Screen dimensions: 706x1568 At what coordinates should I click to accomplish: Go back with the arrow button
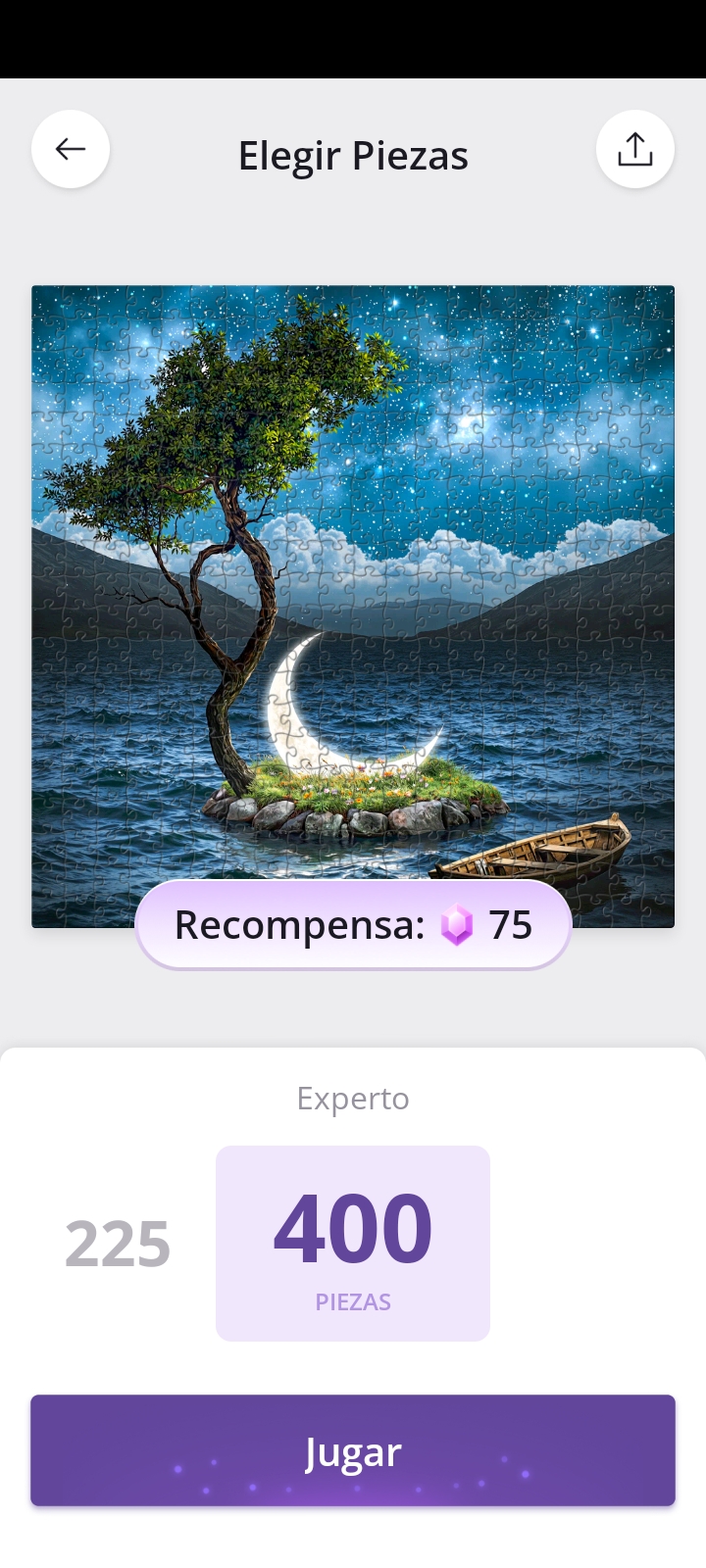tap(71, 149)
